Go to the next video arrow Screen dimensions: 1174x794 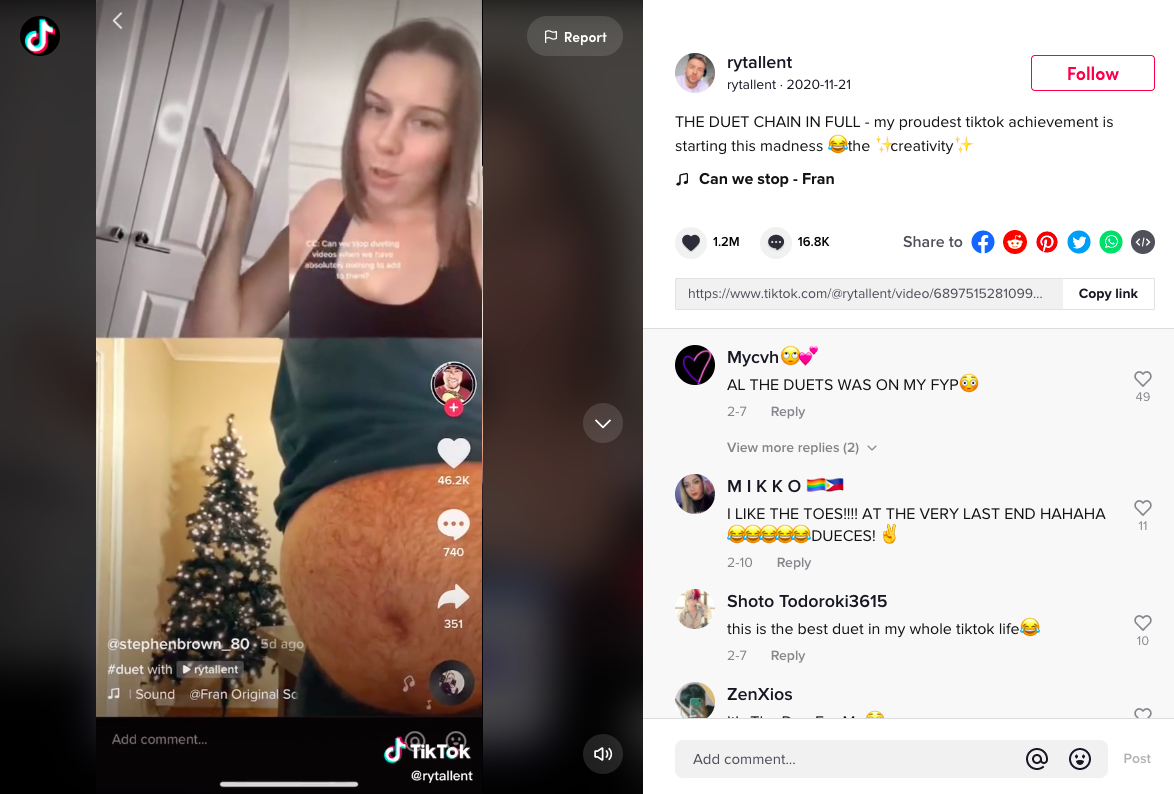[603, 423]
